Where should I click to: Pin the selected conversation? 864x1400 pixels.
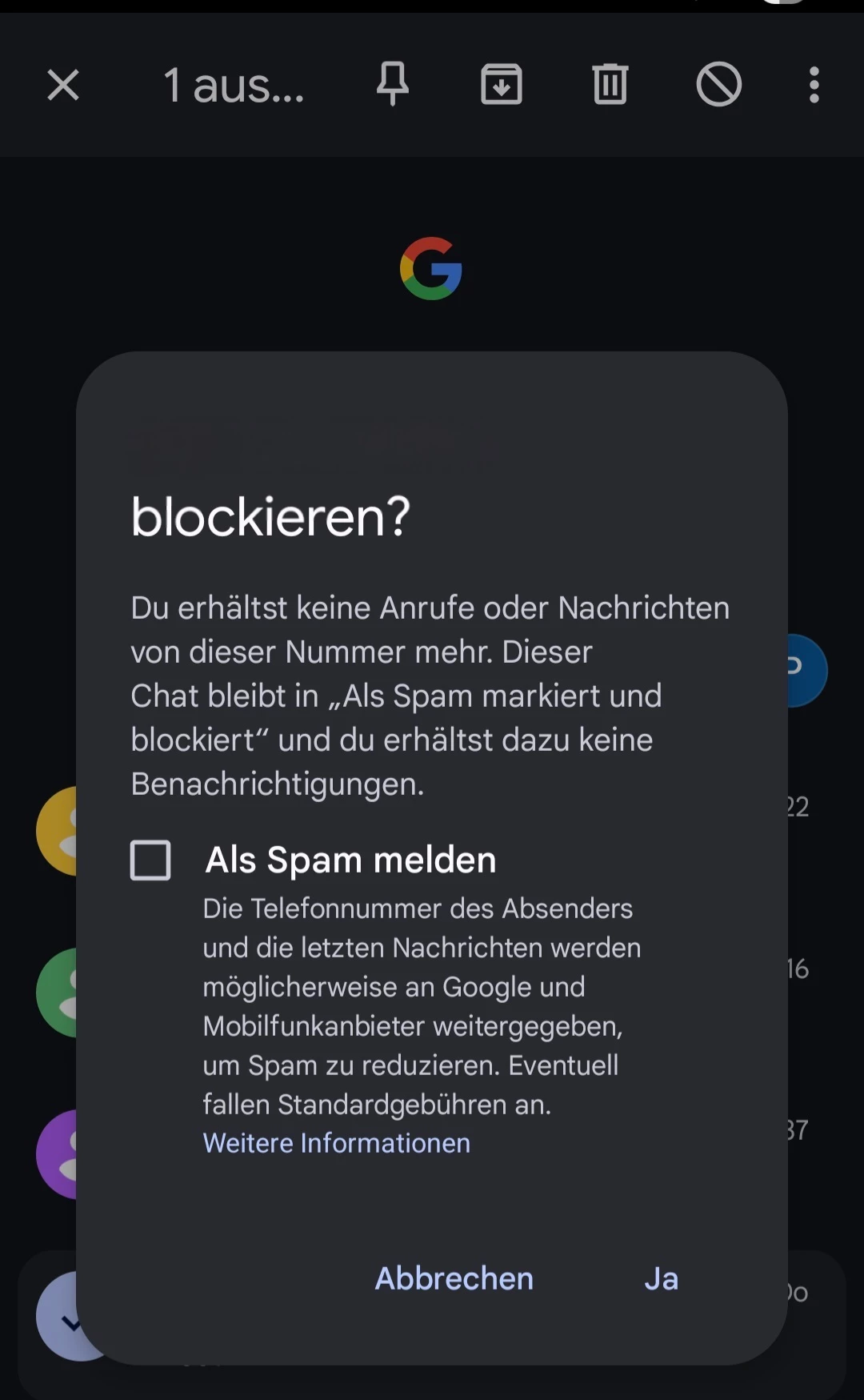pyautogui.click(x=393, y=85)
